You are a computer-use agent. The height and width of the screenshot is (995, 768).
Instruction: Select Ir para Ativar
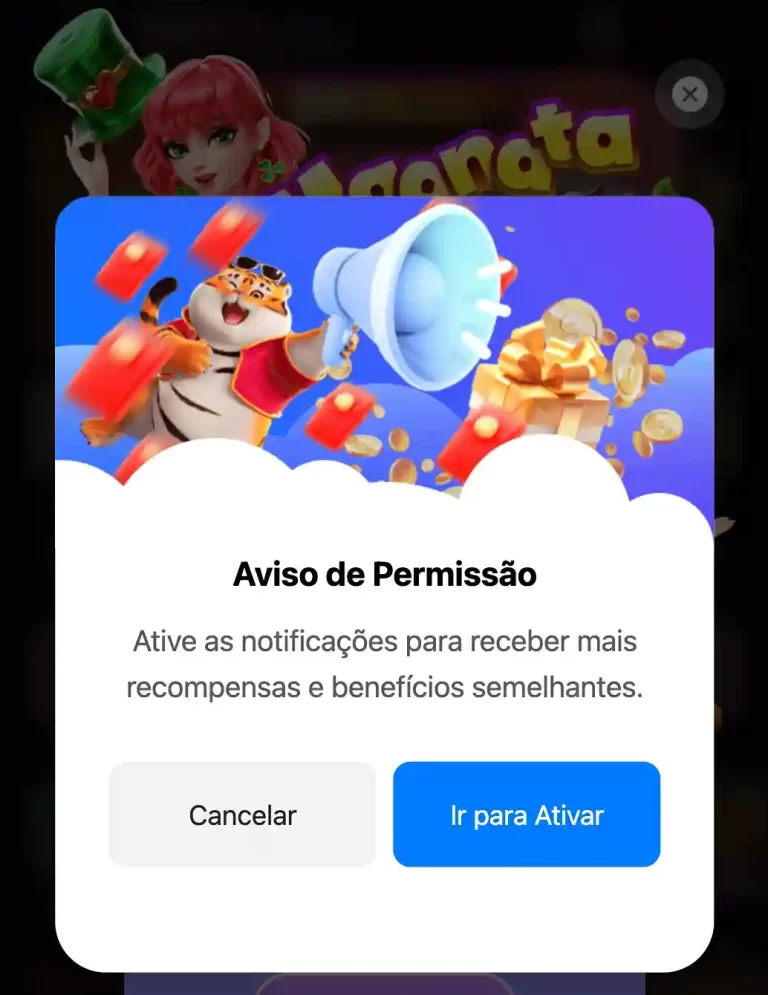[x=526, y=814]
